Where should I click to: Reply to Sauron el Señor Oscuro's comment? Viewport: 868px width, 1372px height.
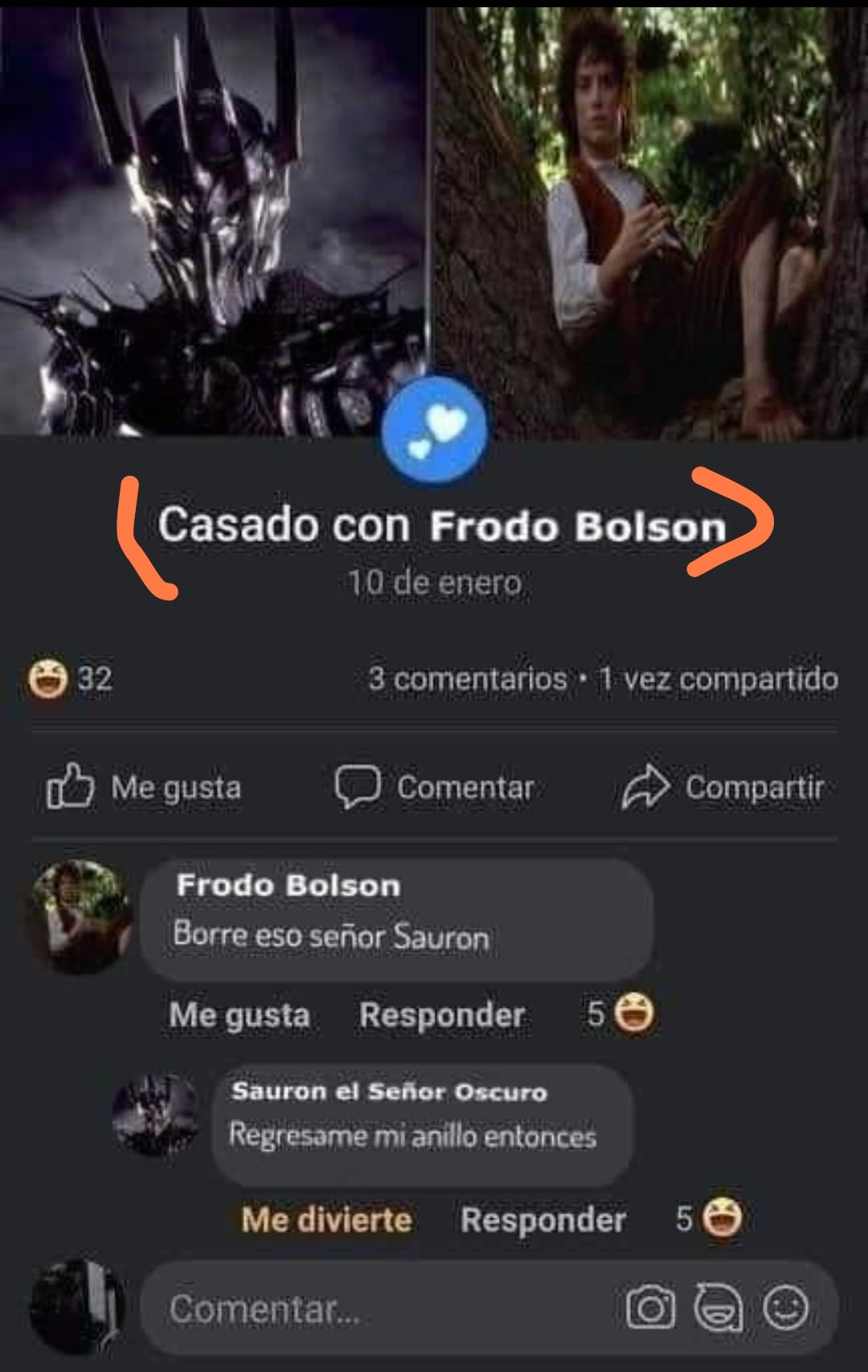pyautogui.click(x=543, y=1220)
